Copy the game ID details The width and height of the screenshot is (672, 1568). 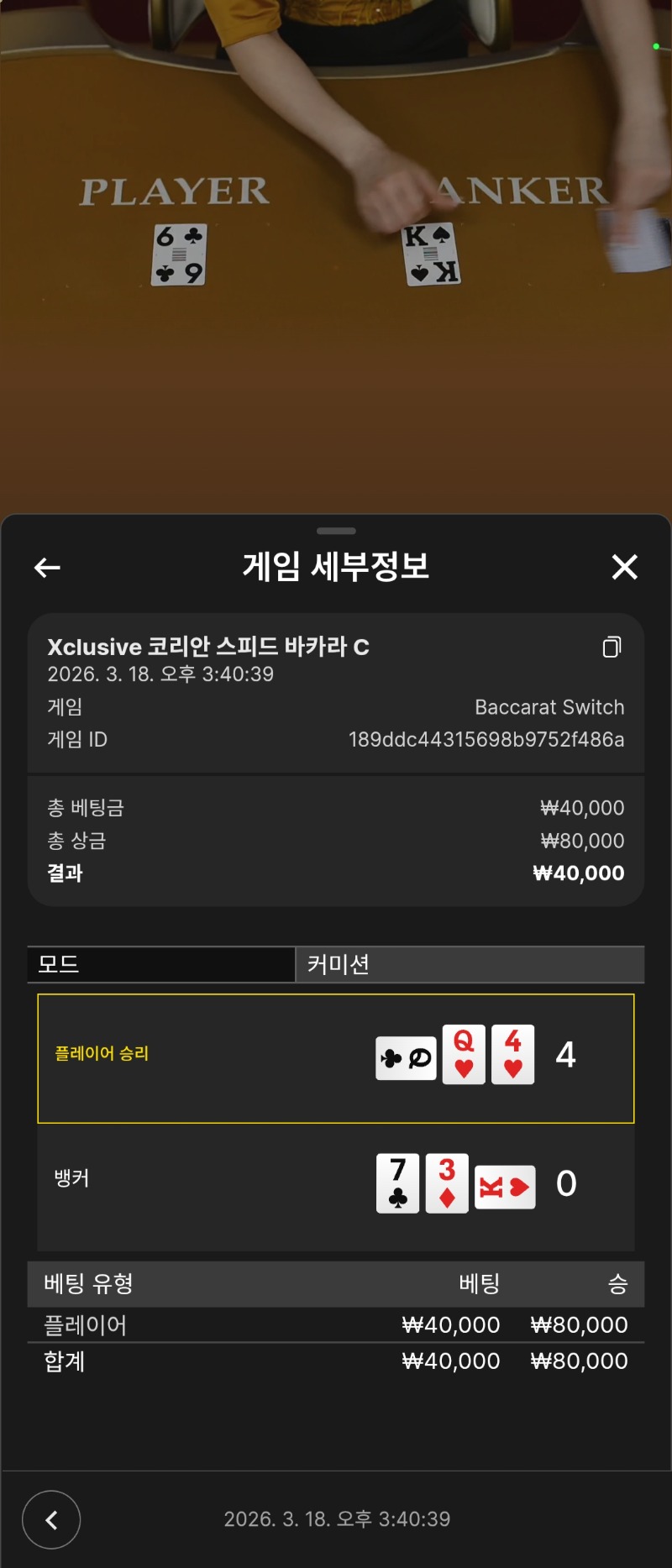(x=612, y=647)
